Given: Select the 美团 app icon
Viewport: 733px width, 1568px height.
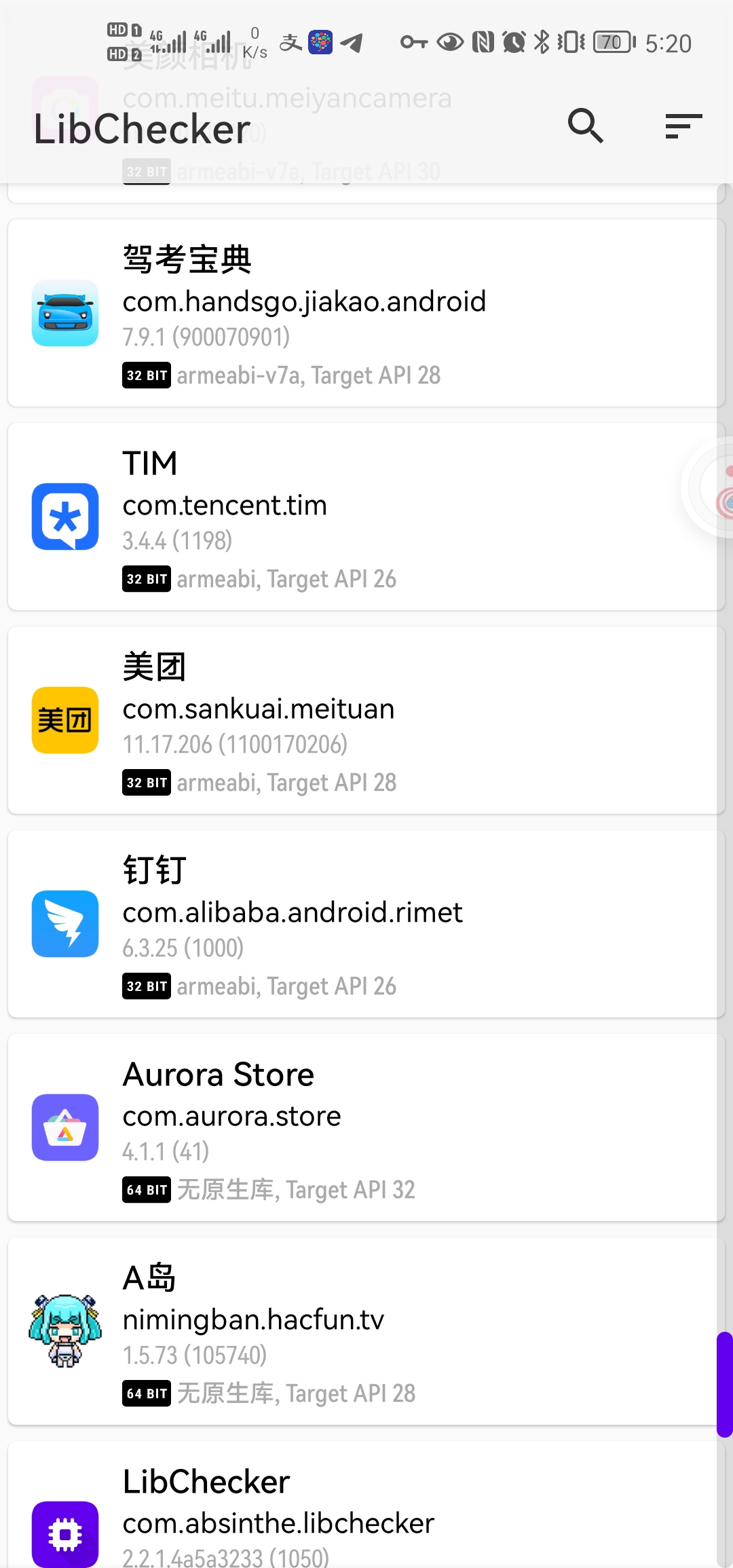Looking at the screenshot, I should tap(64, 720).
